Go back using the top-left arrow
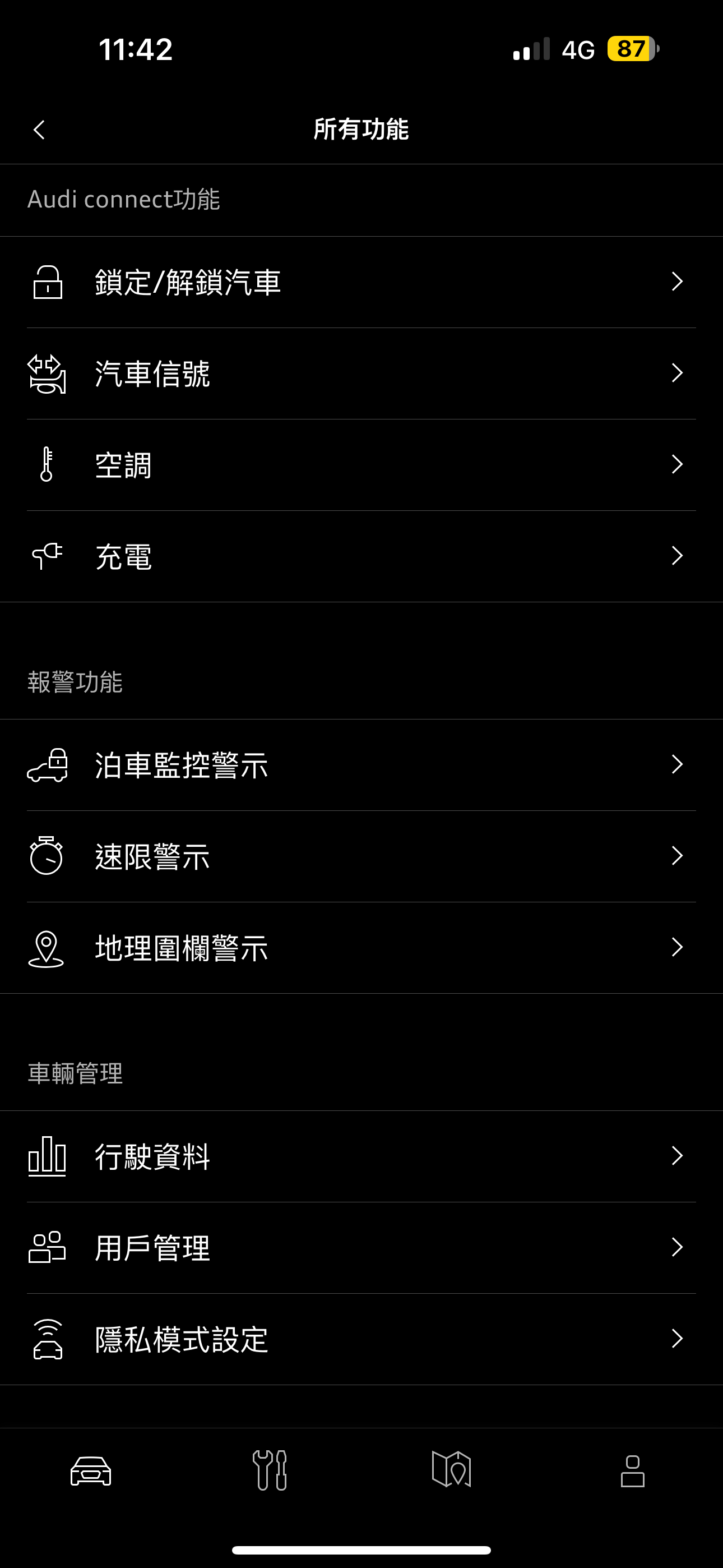 tap(40, 129)
